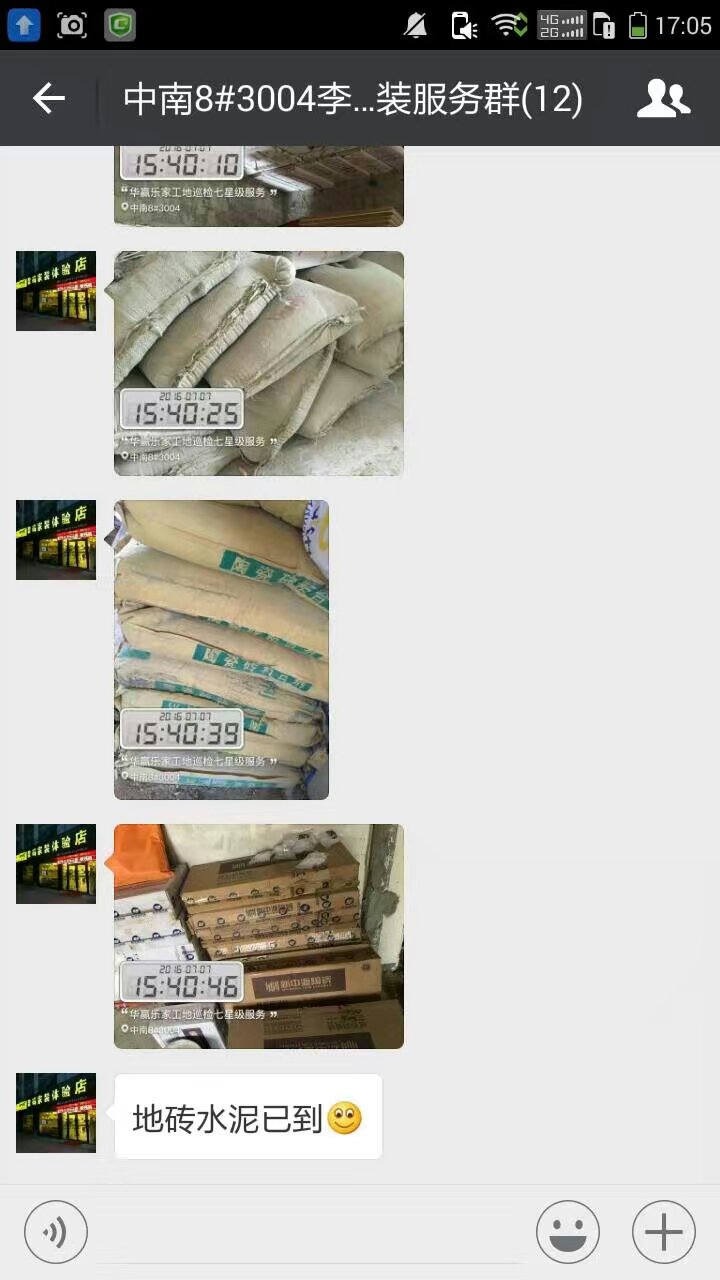View the photo timestamped 15:40:39
This screenshot has width=720, height=1280.
click(221, 650)
